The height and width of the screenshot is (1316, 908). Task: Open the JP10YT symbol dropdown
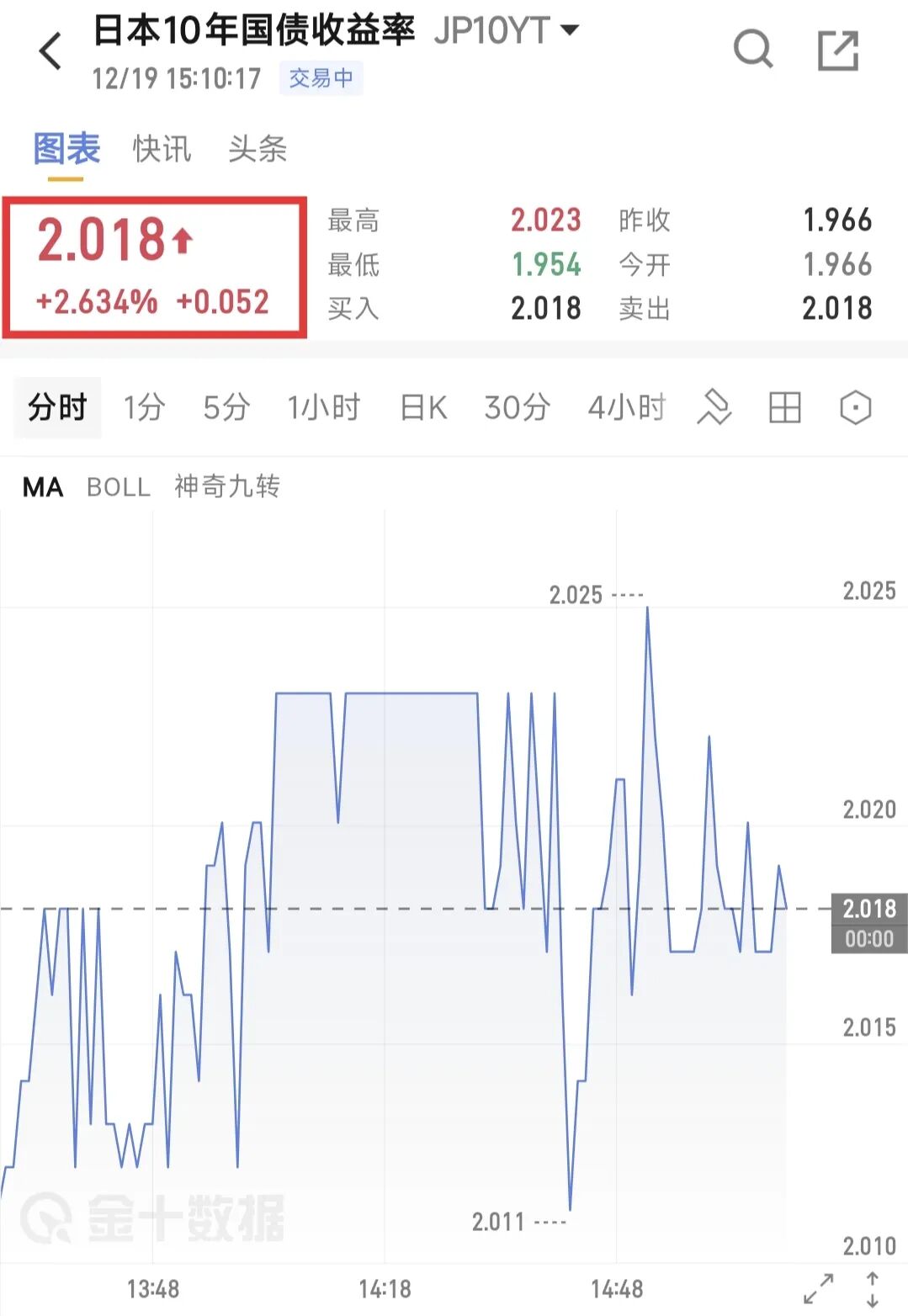pyautogui.click(x=502, y=28)
